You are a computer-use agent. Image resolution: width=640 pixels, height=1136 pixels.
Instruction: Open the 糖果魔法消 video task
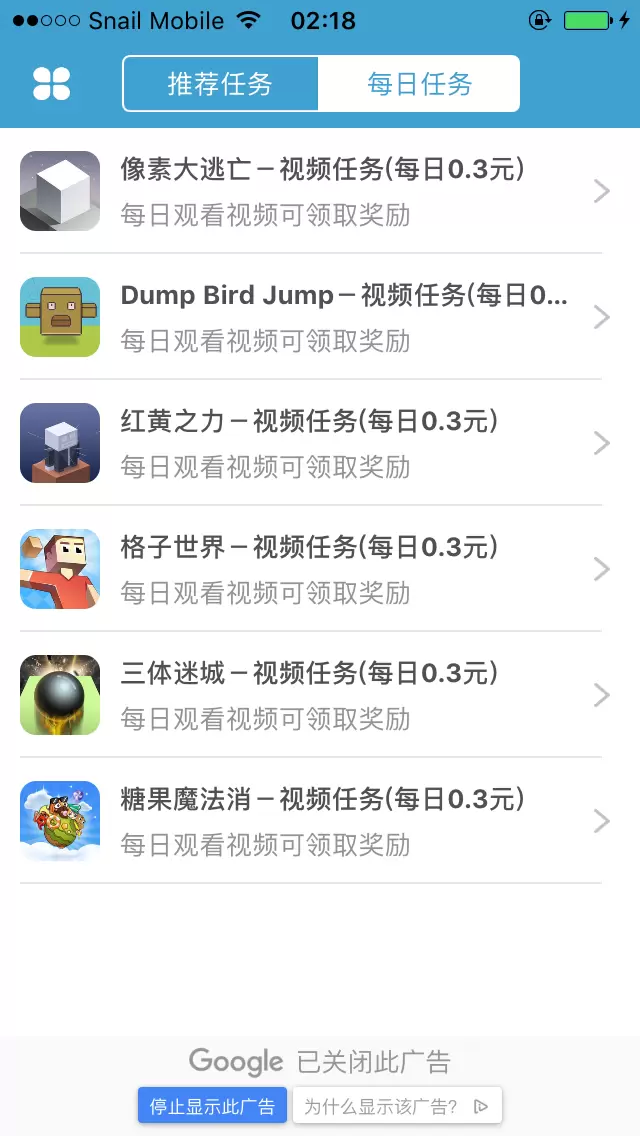tap(320, 821)
